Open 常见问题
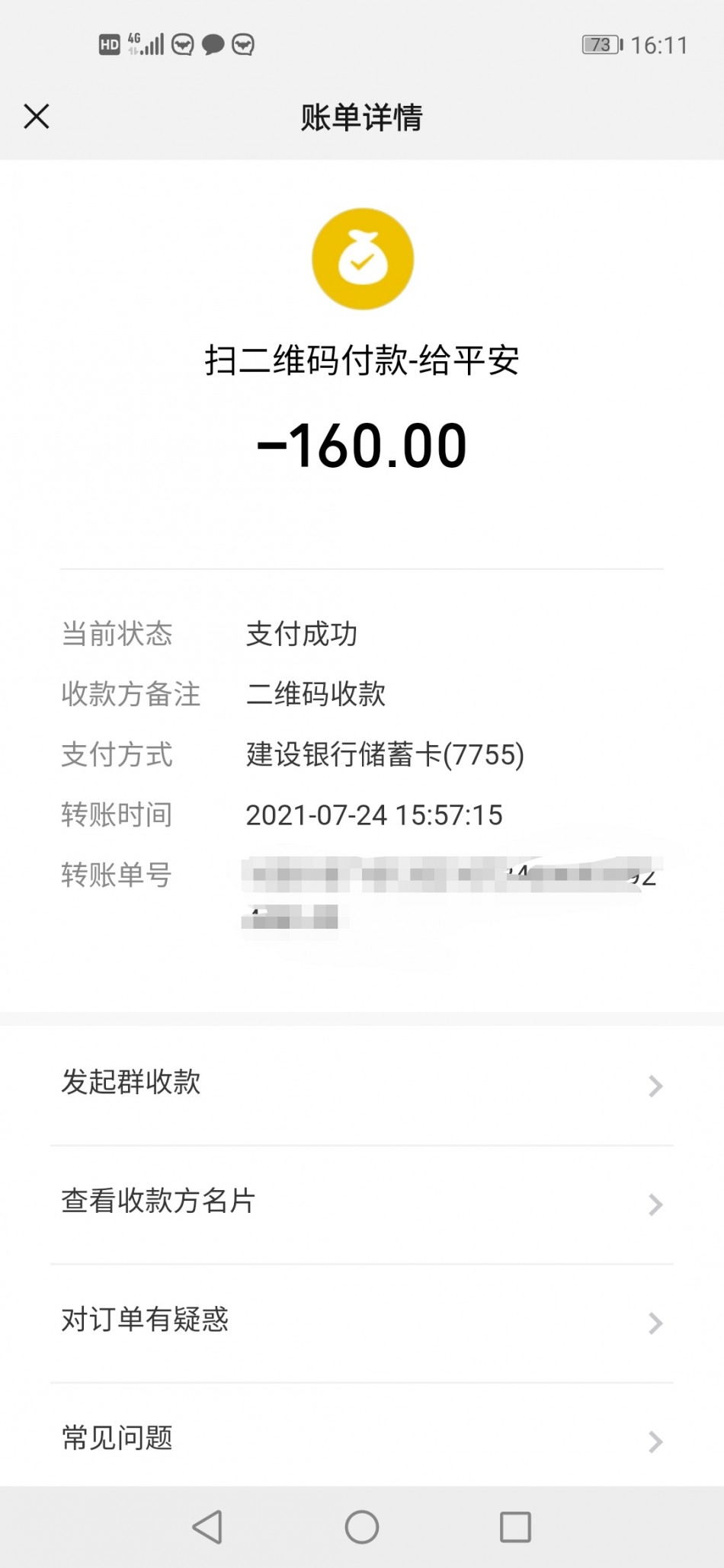724x1568 pixels. click(361, 1439)
